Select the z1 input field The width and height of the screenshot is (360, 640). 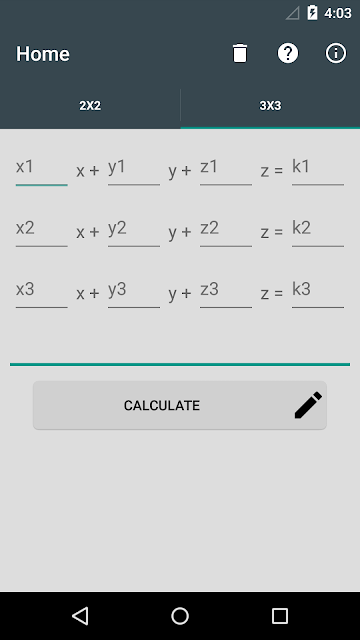(226, 170)
